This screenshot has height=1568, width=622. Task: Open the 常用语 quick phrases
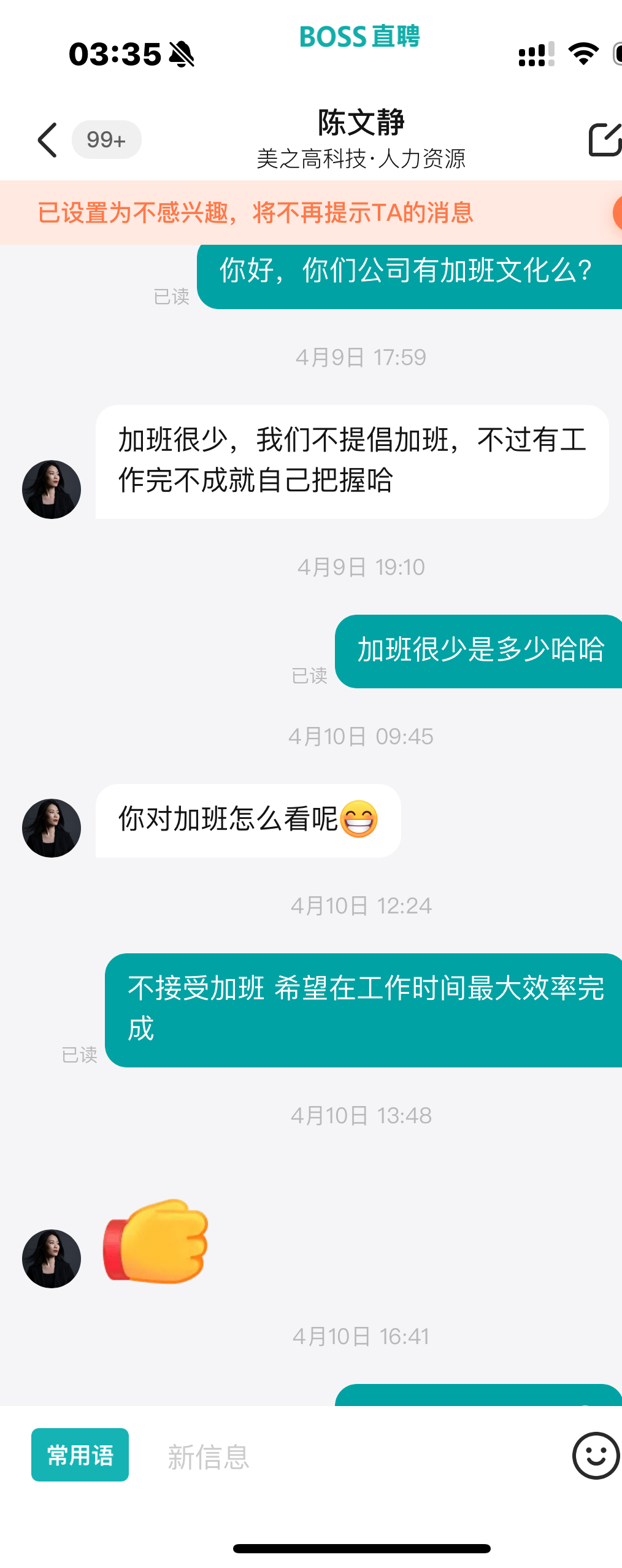pos(80,1455)
